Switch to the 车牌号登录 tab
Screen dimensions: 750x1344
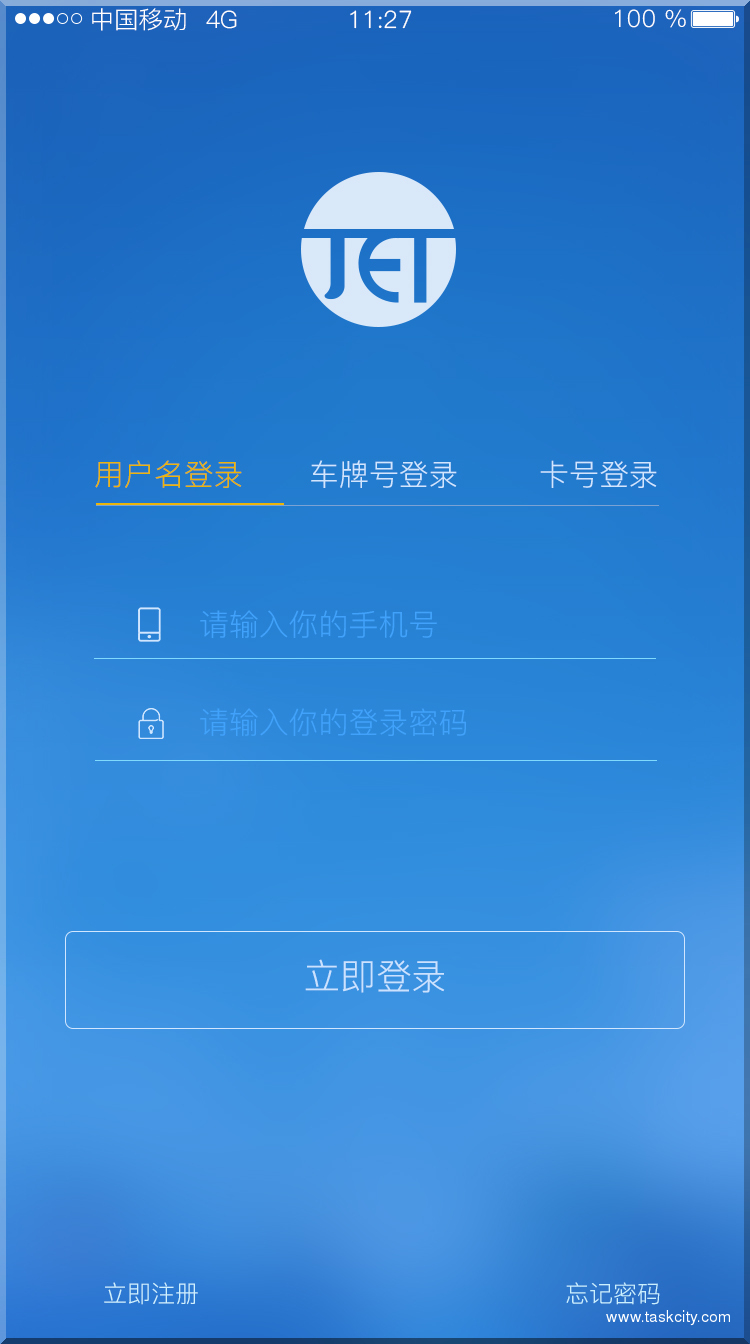pos(385,476)
